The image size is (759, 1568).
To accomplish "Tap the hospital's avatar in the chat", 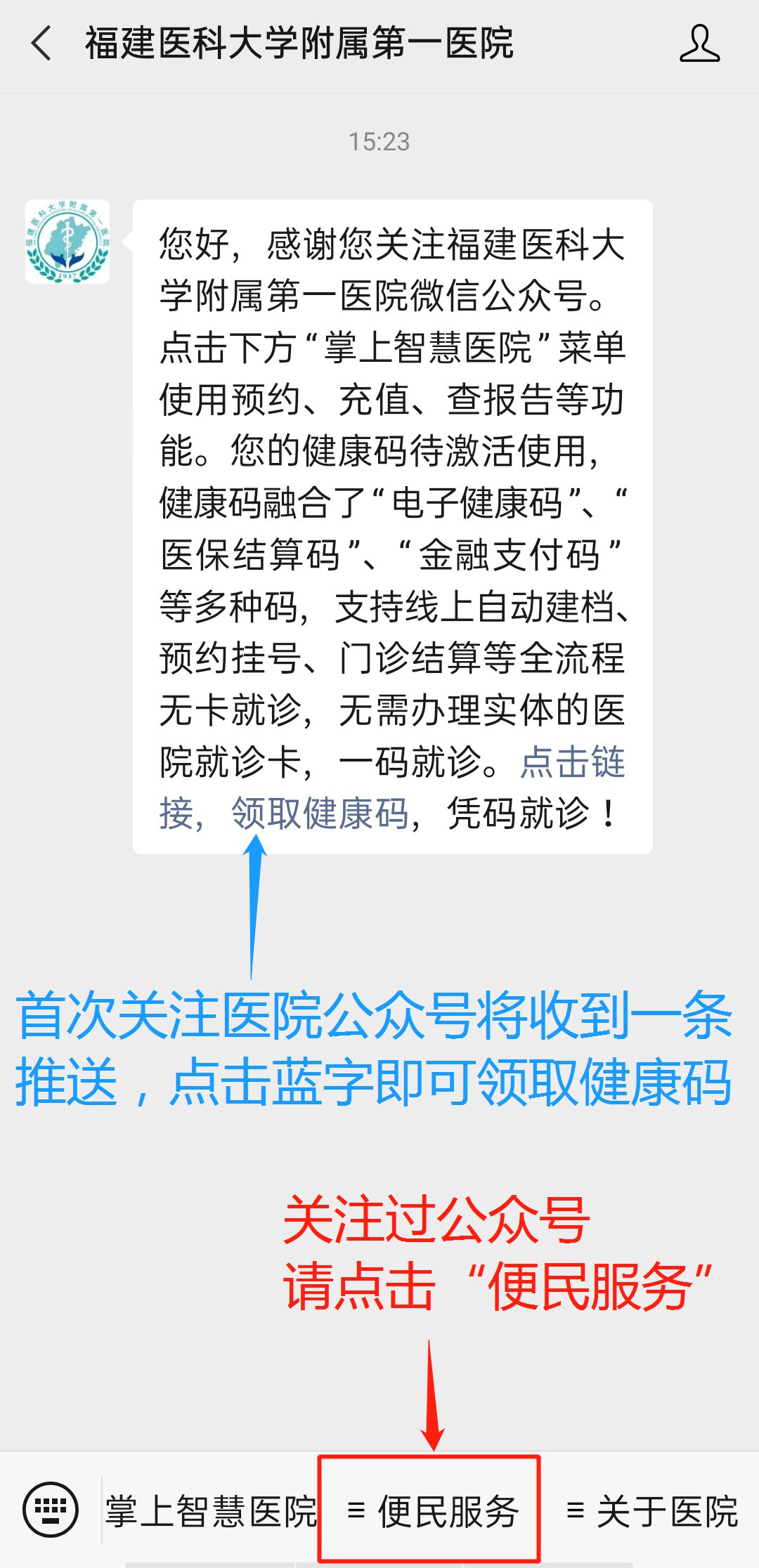I will 67,242.
